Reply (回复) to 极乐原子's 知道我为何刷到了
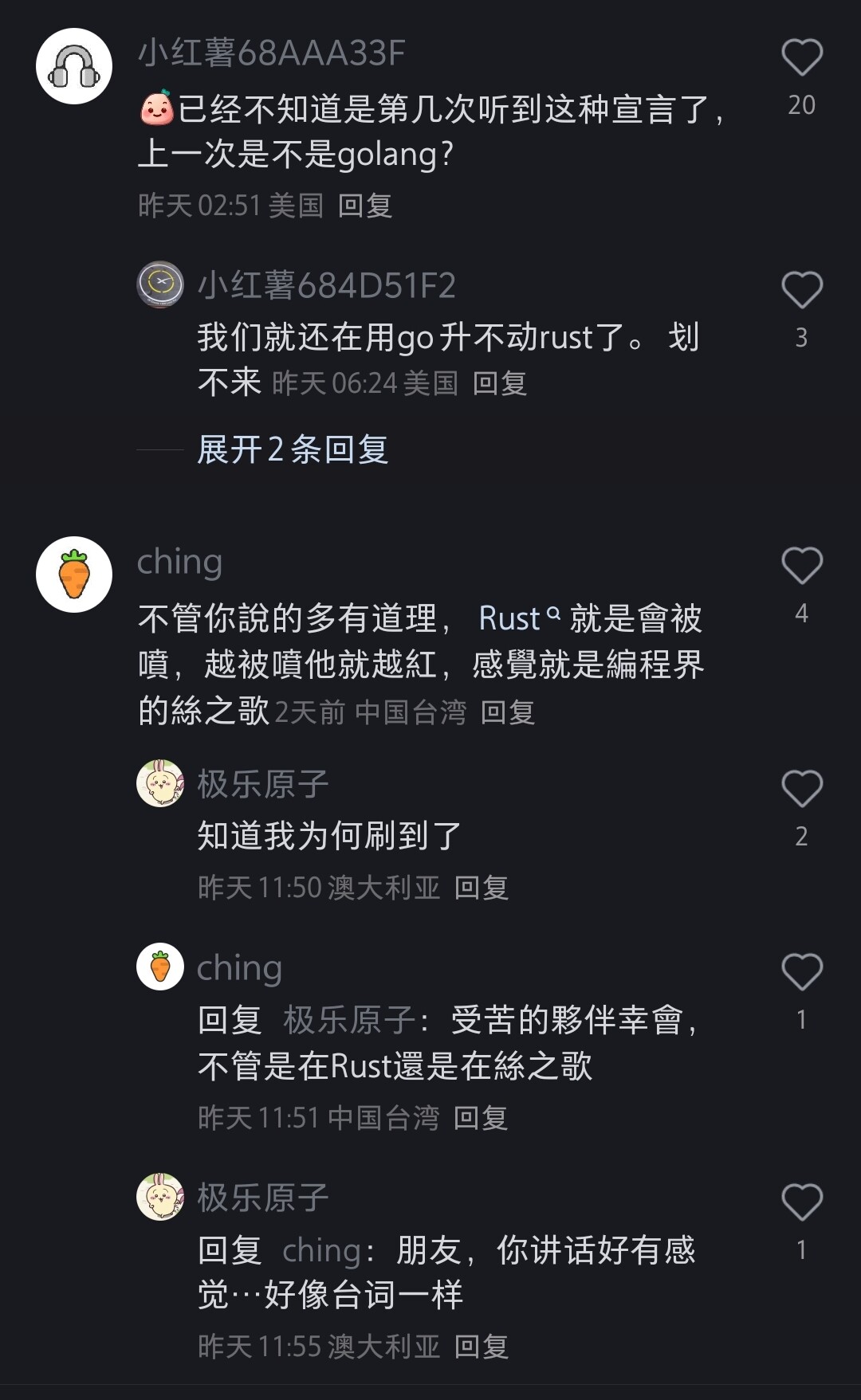This screenshot has height=1400, width=861. pyautogui.click(x=481, y=888)
